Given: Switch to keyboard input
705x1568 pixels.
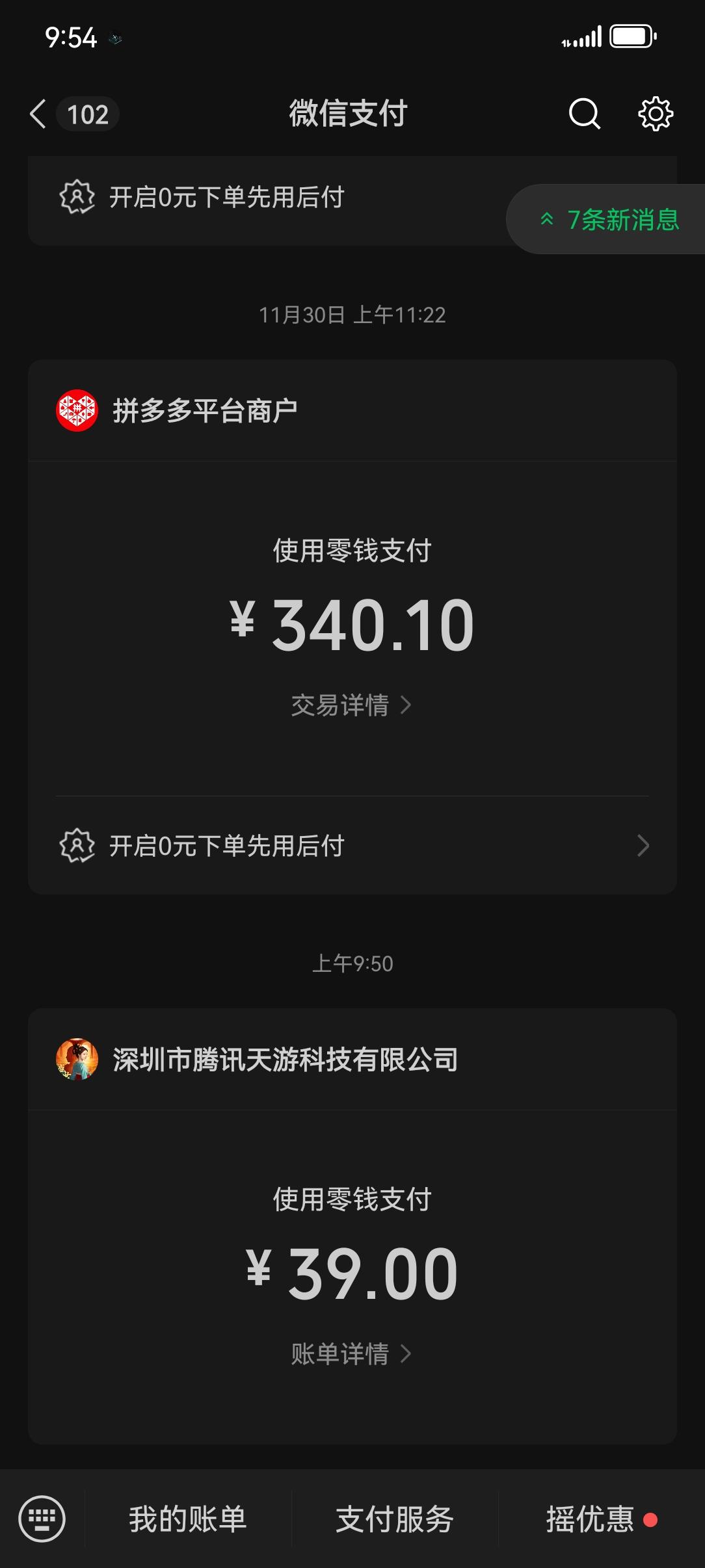Looking at the screenshot, I should (x=42, y=1519).
